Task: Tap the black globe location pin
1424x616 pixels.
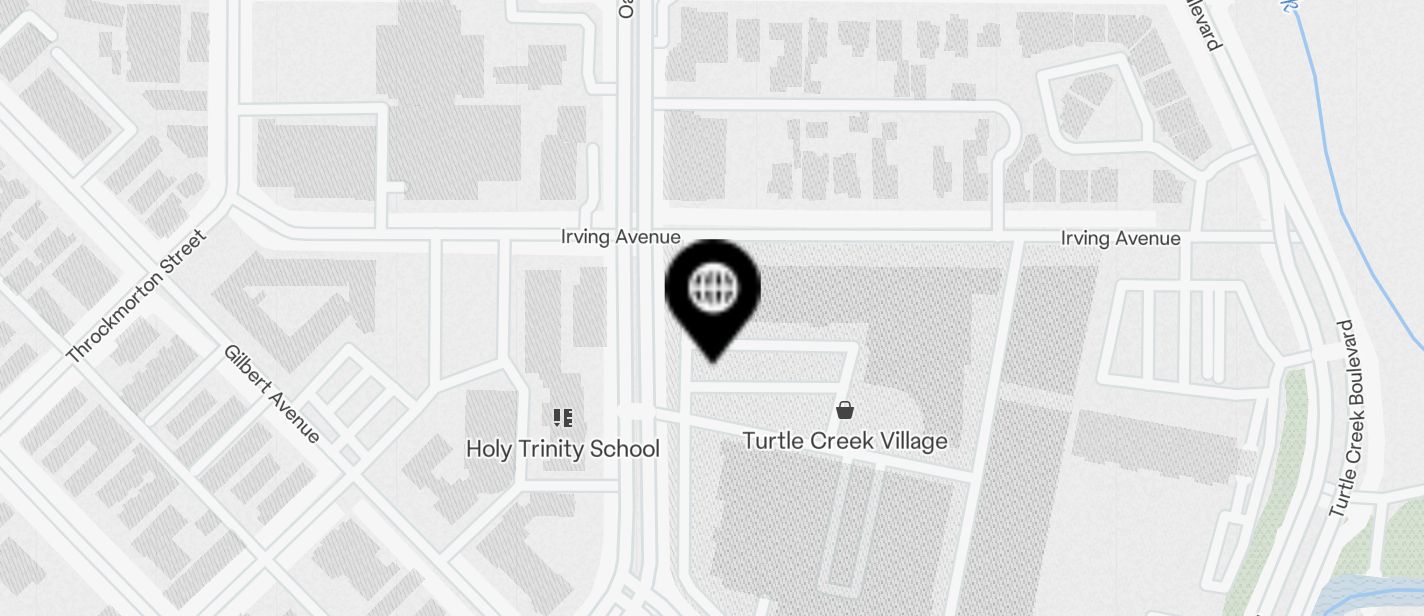Action: click(x=713, y=292)
